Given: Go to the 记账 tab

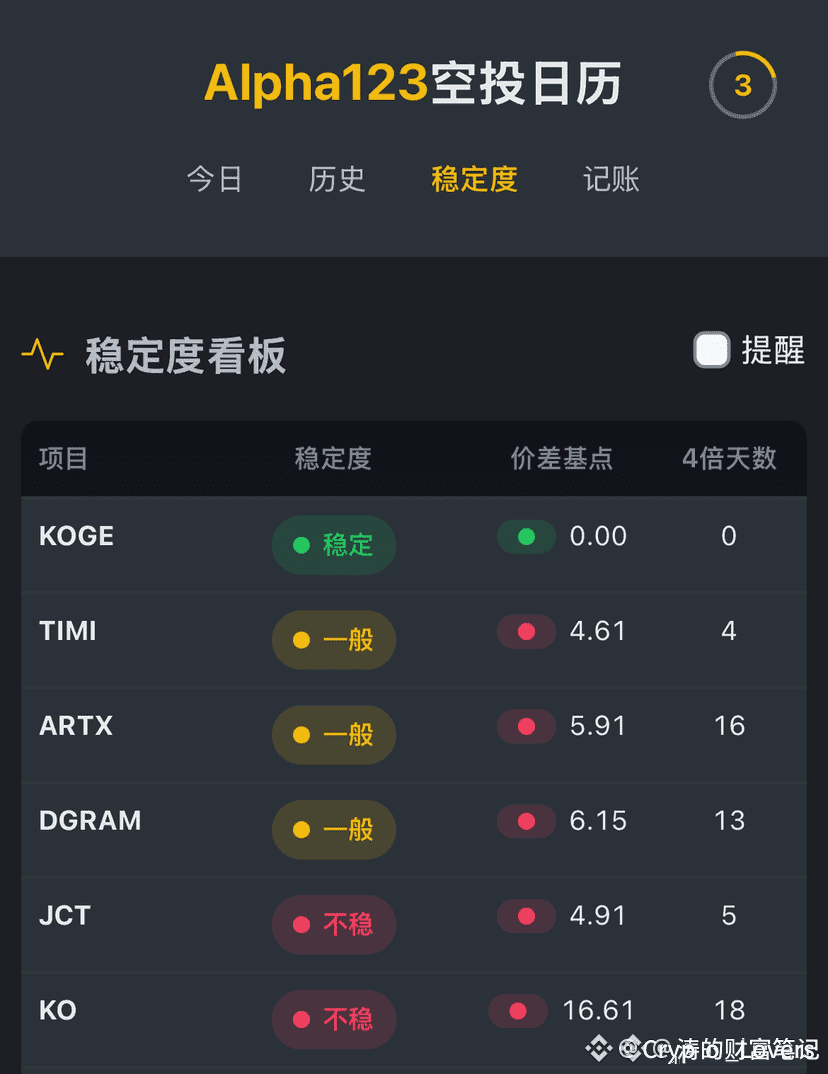Looking at the screenshot, I should click(x=611, y=180).
